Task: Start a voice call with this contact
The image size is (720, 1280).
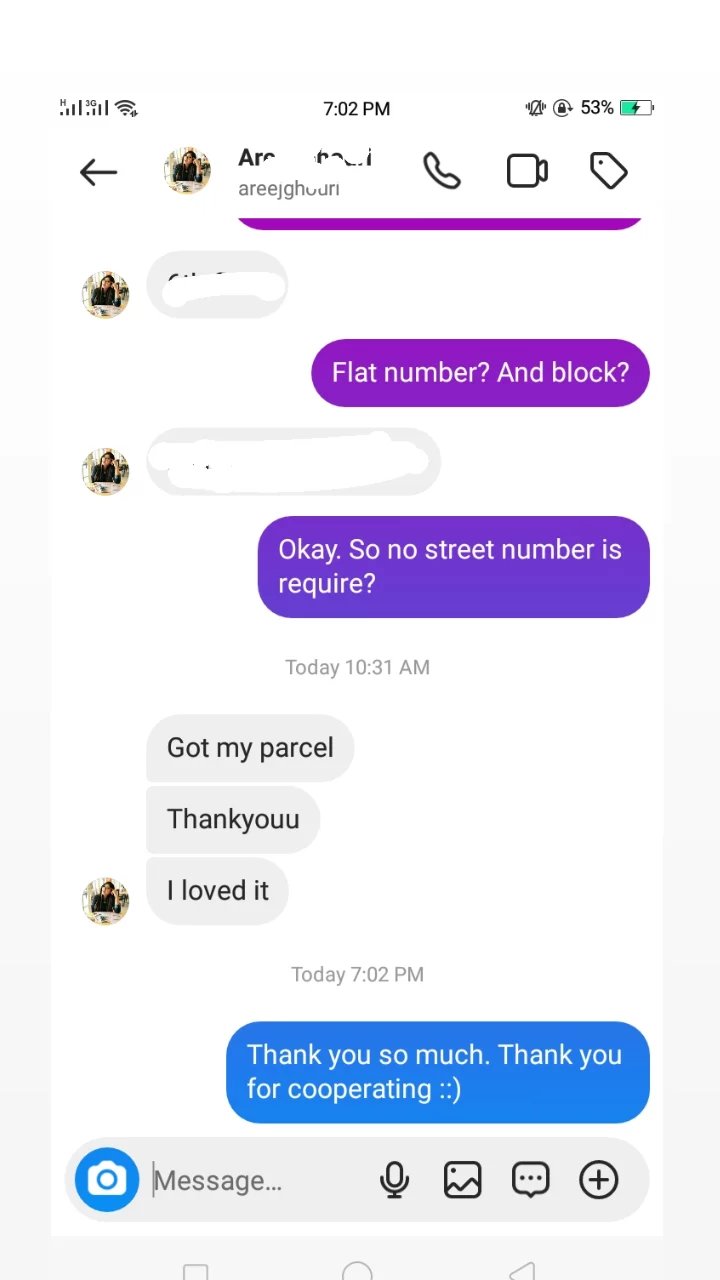Action: (441, 171)
